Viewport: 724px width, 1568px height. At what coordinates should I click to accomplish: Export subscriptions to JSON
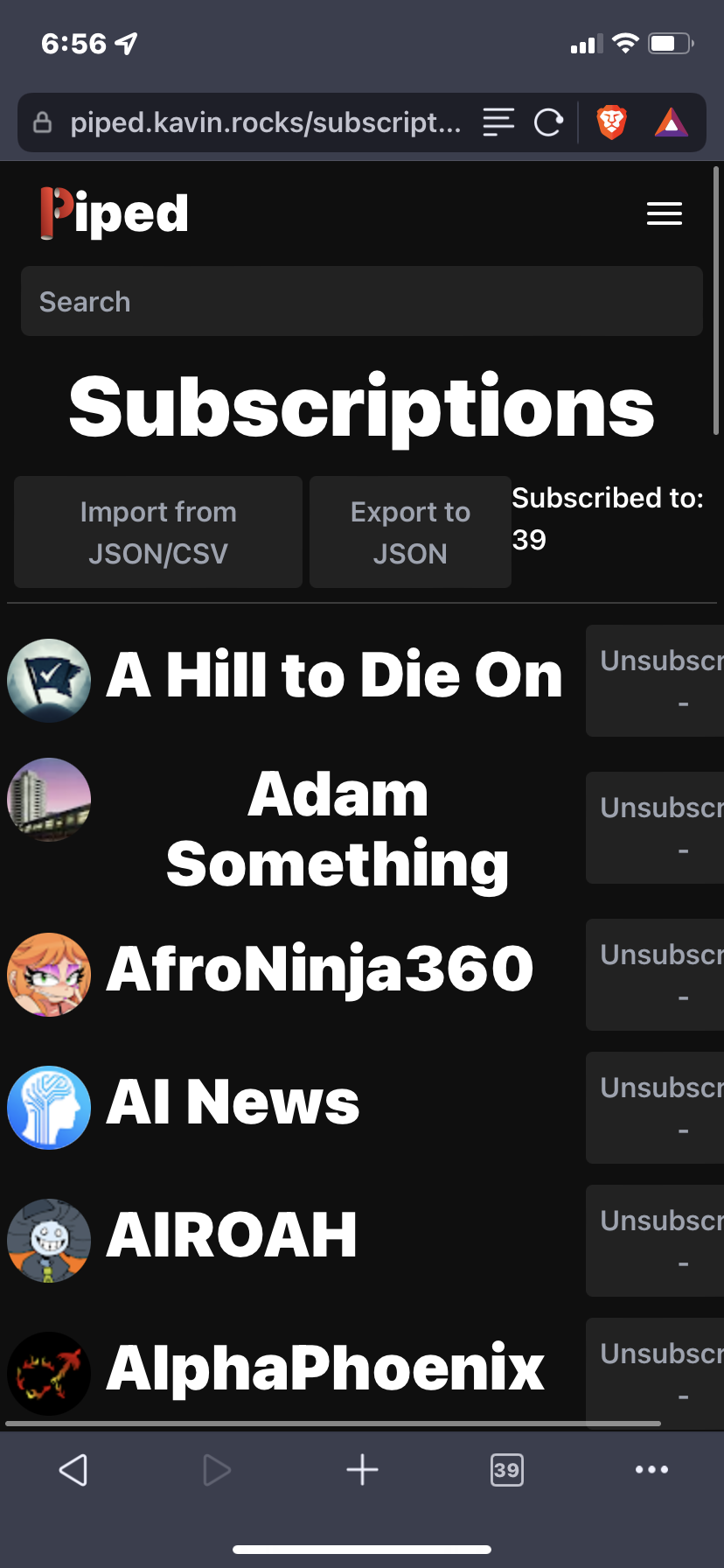(410, 532)
